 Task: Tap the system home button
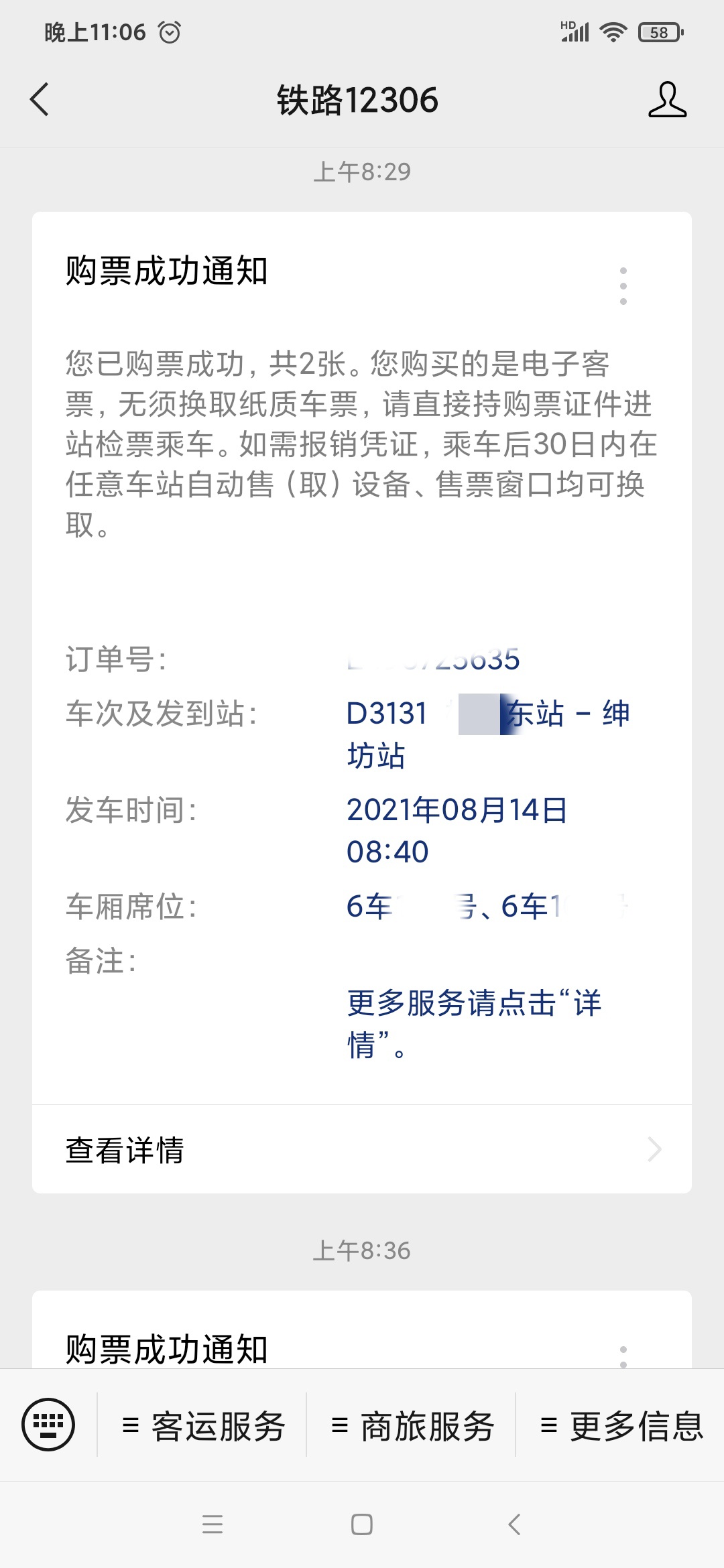[362, 1524]
